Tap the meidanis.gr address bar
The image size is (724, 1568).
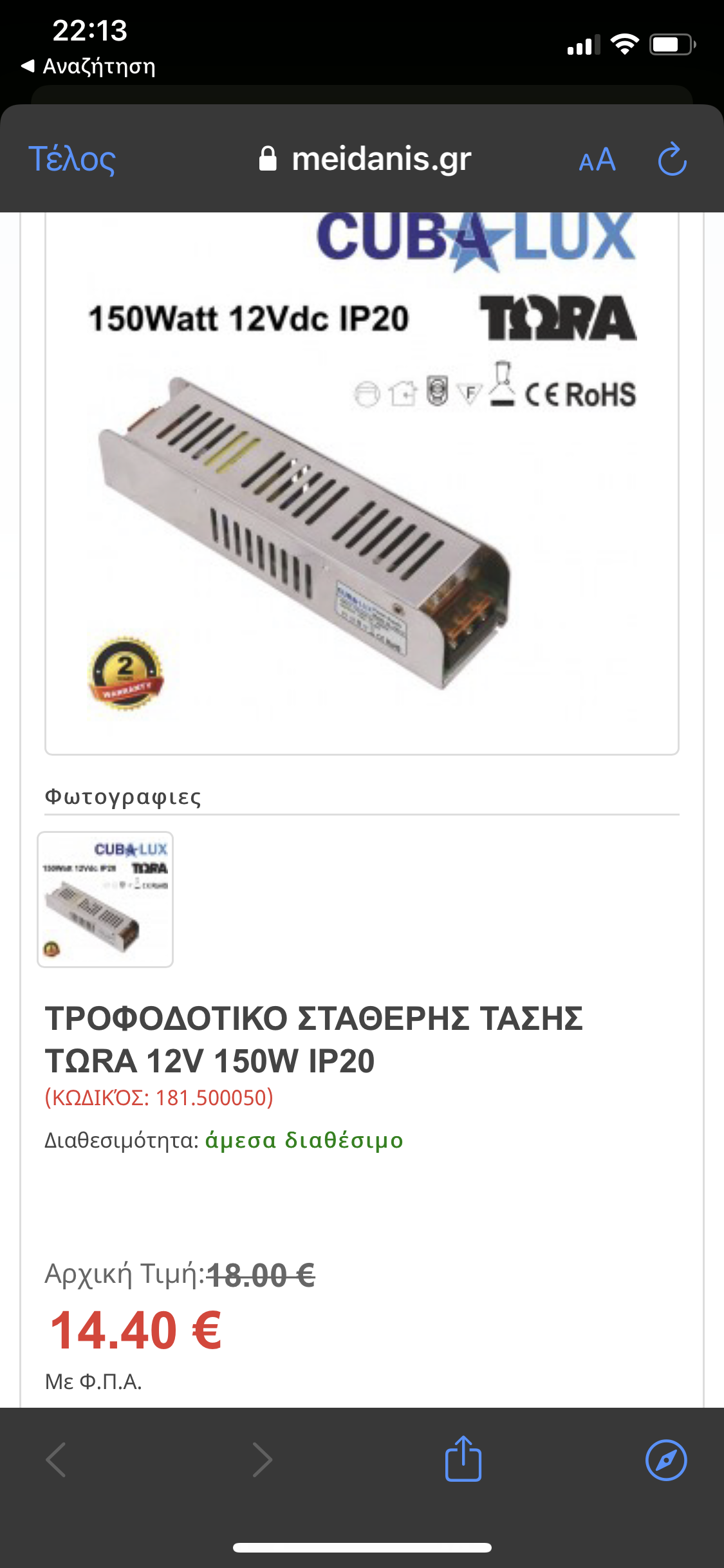tap(365, 159)
